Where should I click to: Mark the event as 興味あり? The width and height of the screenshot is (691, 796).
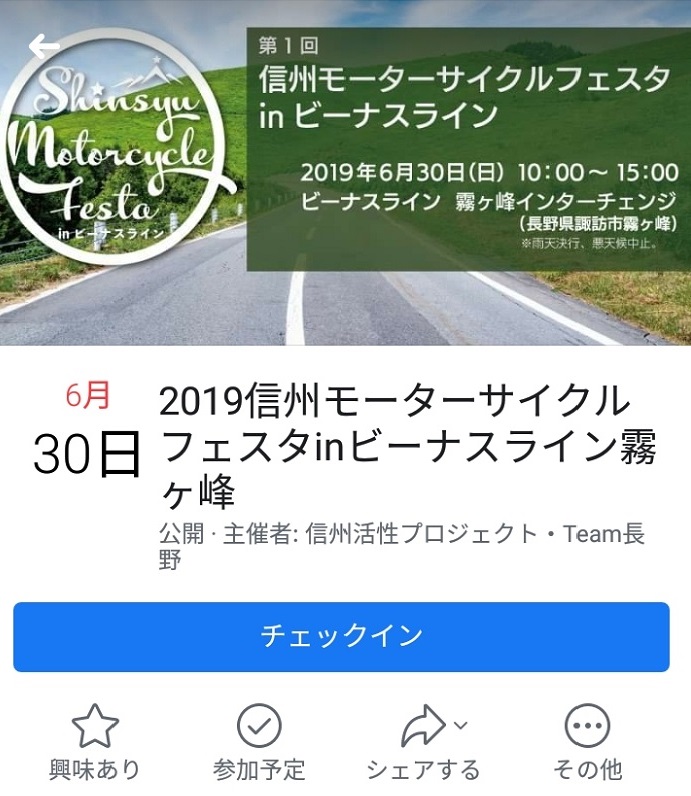(x=95, y=741)
